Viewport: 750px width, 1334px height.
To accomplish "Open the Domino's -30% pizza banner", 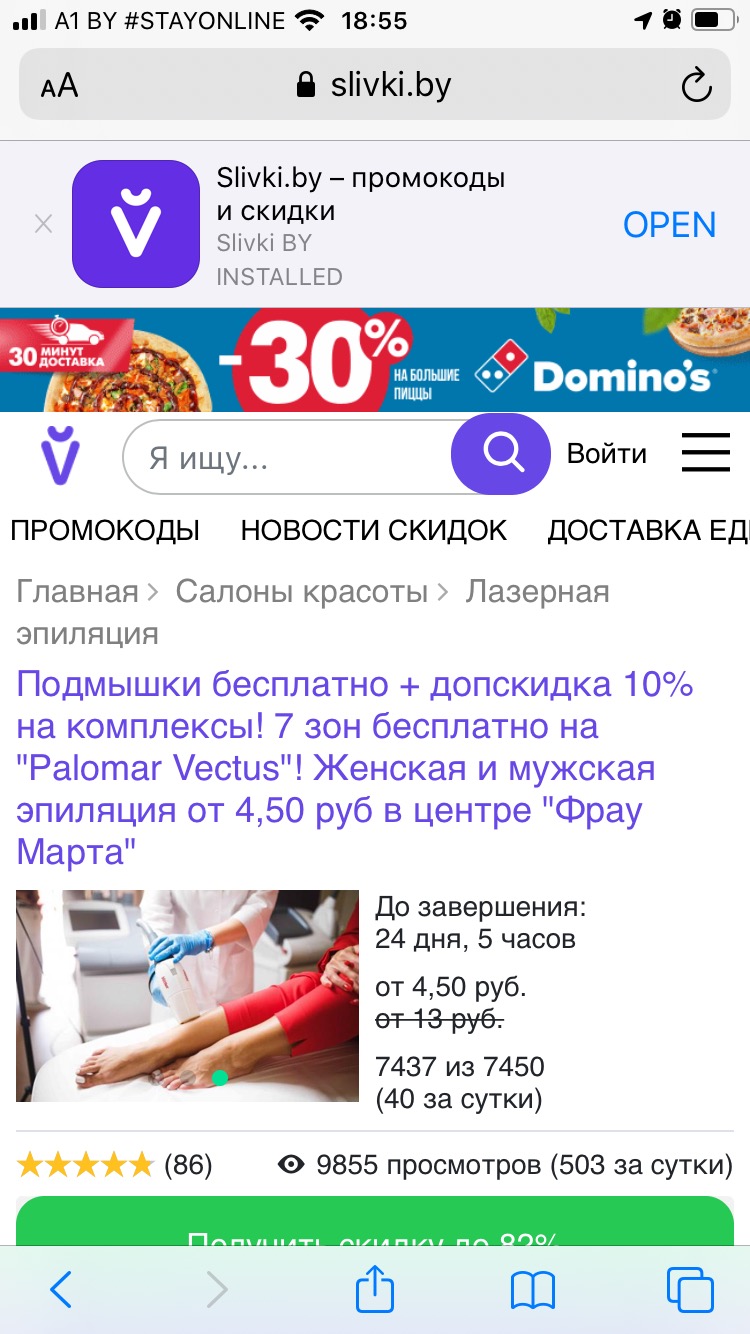I will pos(375,360).
